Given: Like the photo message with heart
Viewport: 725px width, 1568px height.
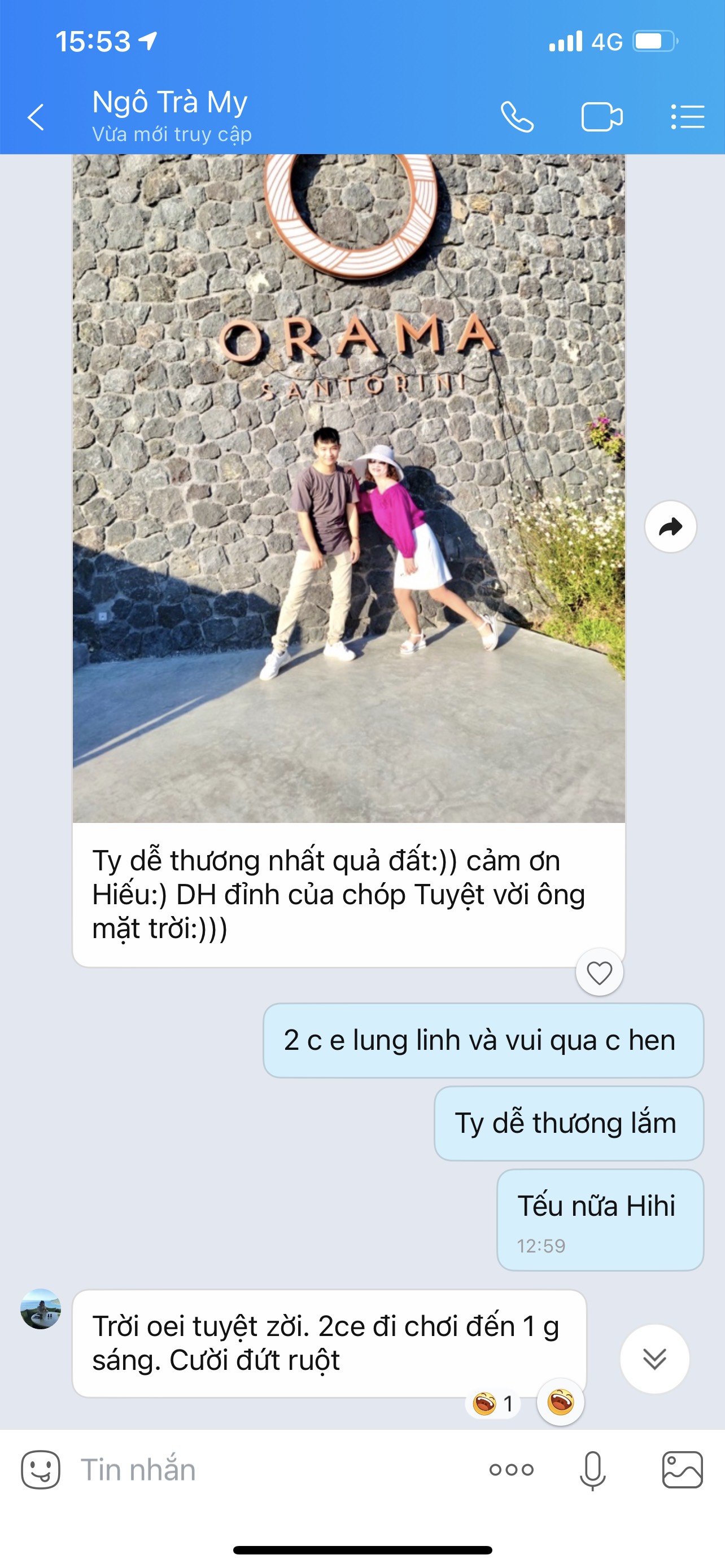Looking at the screenshot, I should pos(599,972).
